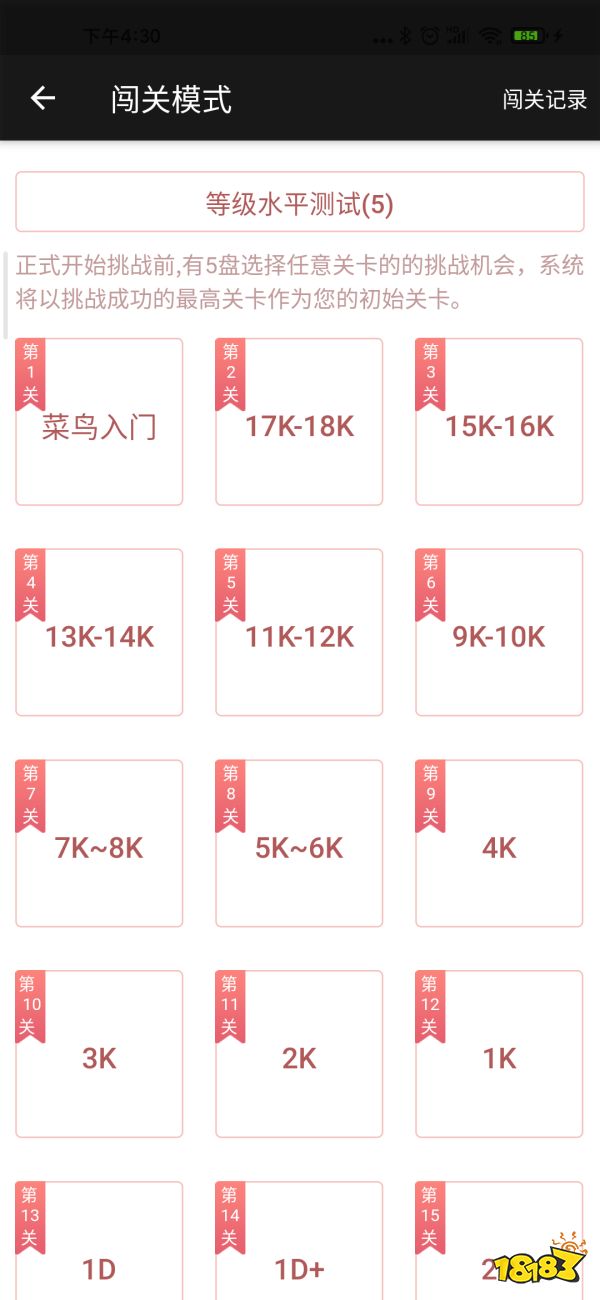Start the 3K level challenge

pos(99,1054)
